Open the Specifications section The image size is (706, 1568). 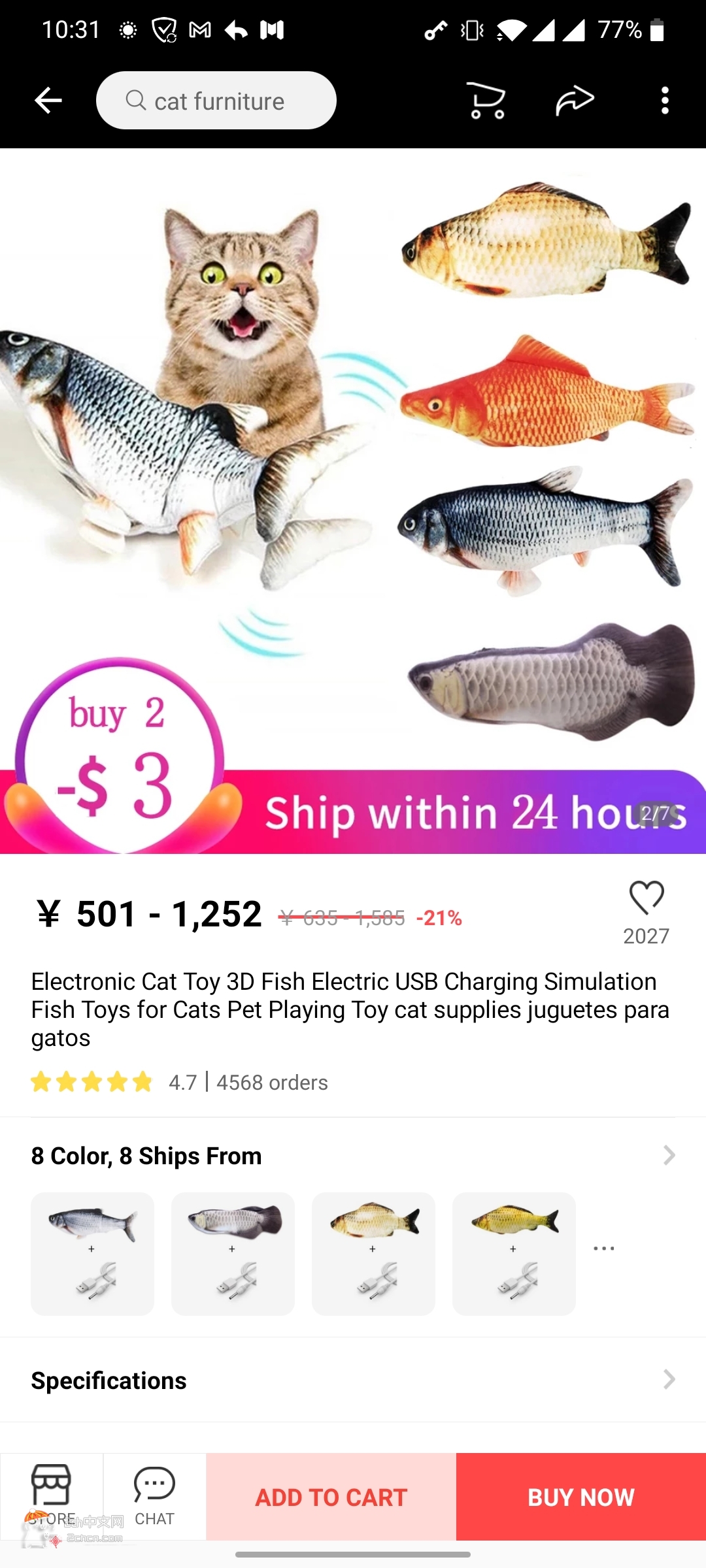(x=353, y=1380)
